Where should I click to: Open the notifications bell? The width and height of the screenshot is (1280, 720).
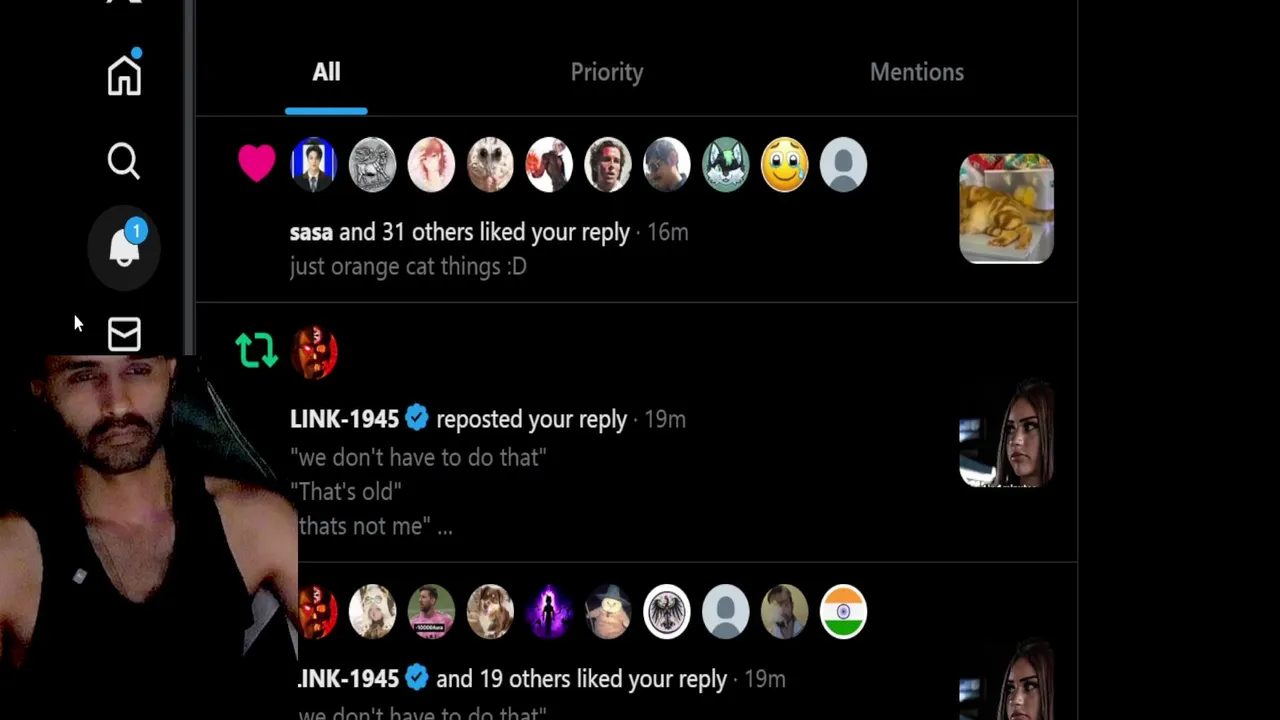125,247
